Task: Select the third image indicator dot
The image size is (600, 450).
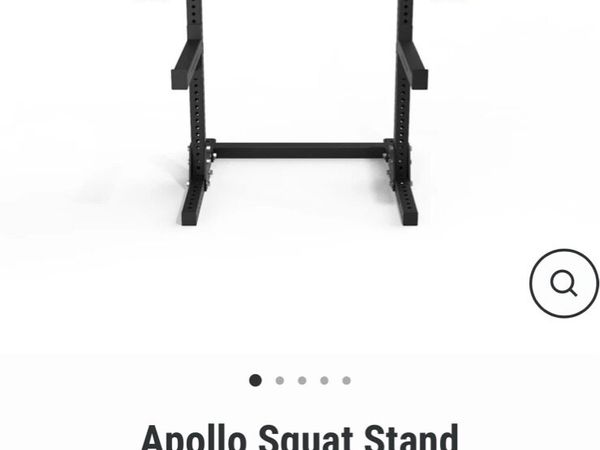Action: pos(302,380)
